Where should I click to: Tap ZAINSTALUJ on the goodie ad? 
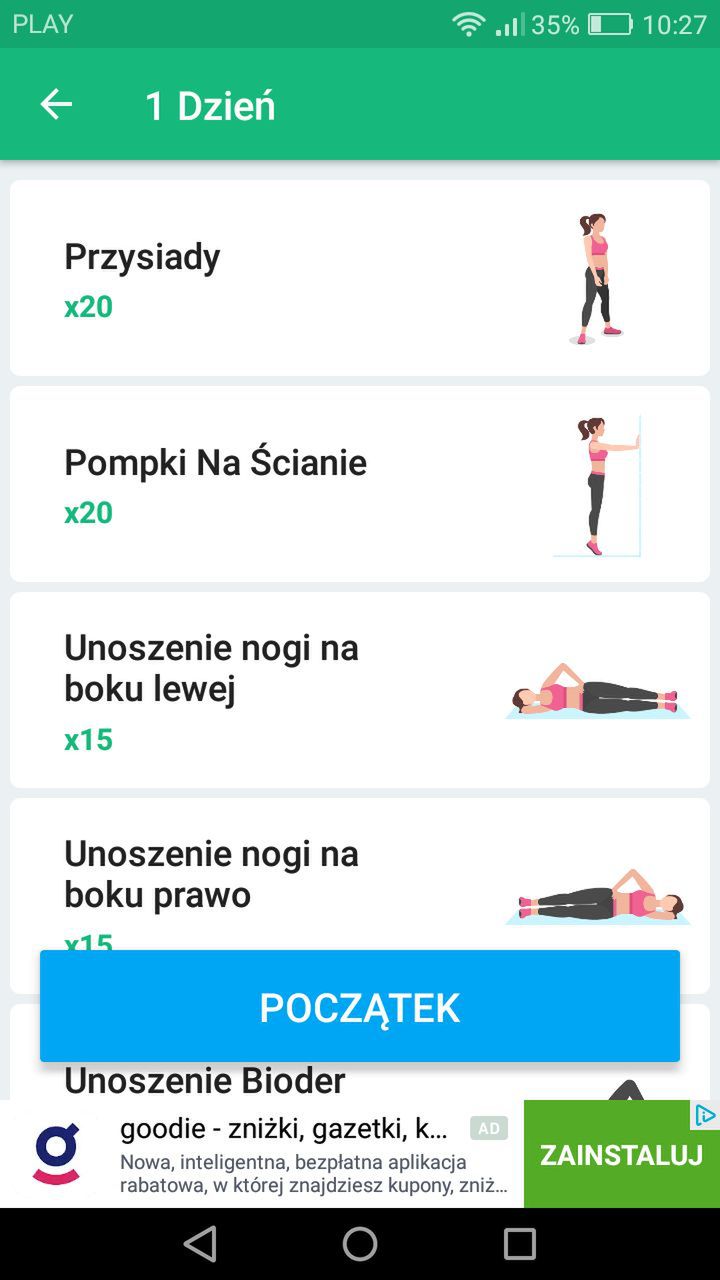tap(621, 1154)
